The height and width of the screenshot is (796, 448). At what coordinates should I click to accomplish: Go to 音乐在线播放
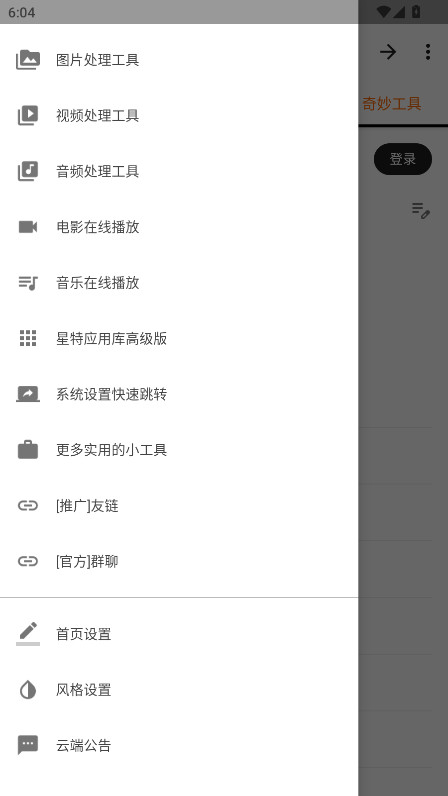tap(179, 283)
